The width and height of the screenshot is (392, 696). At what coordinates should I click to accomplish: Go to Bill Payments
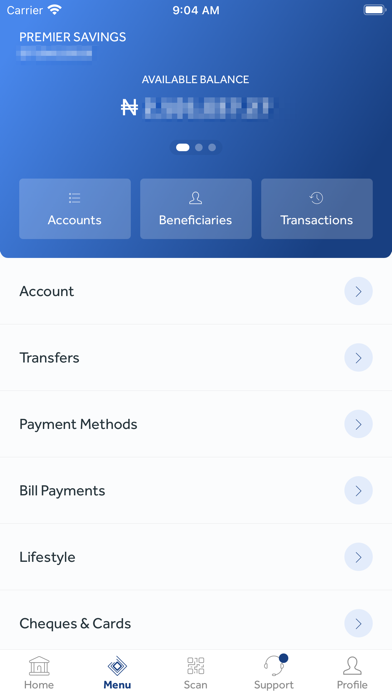pos(196,490)
